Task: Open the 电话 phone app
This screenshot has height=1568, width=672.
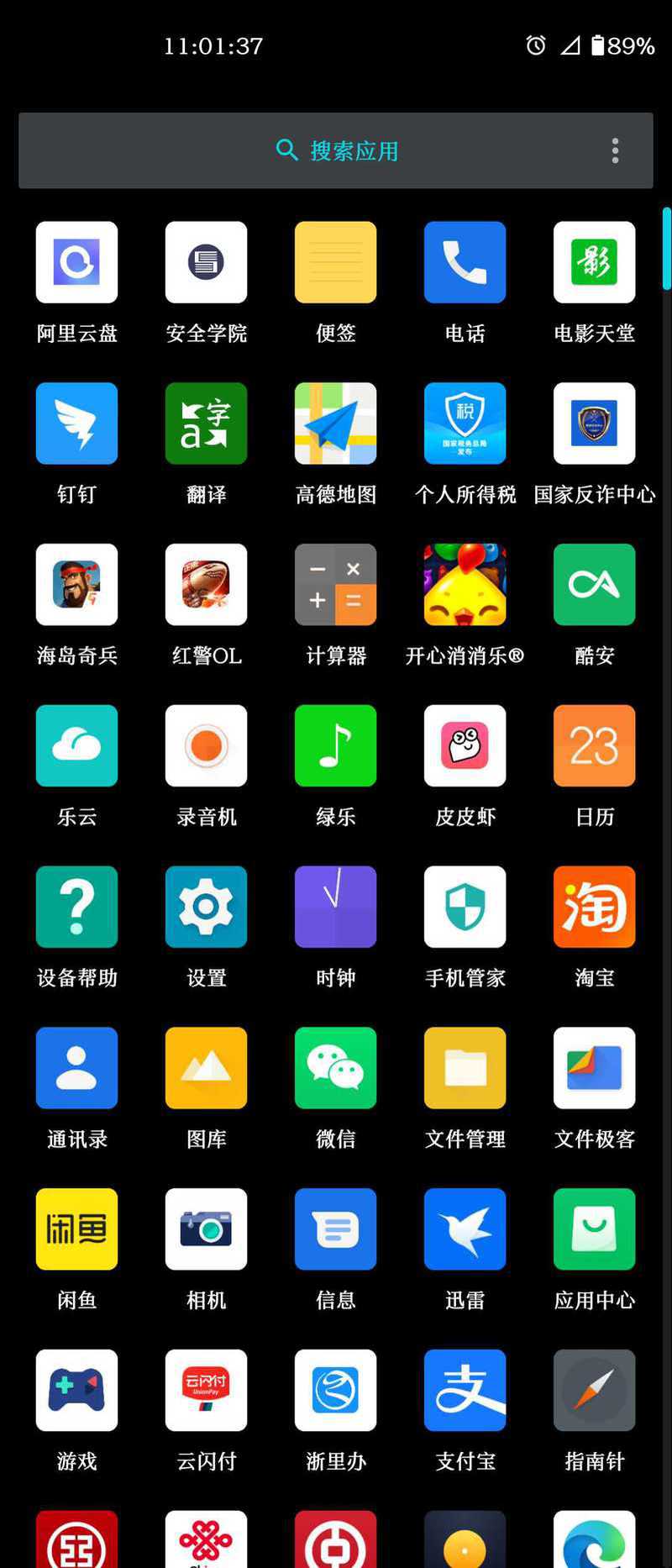Action: click(x=465, y=262)
